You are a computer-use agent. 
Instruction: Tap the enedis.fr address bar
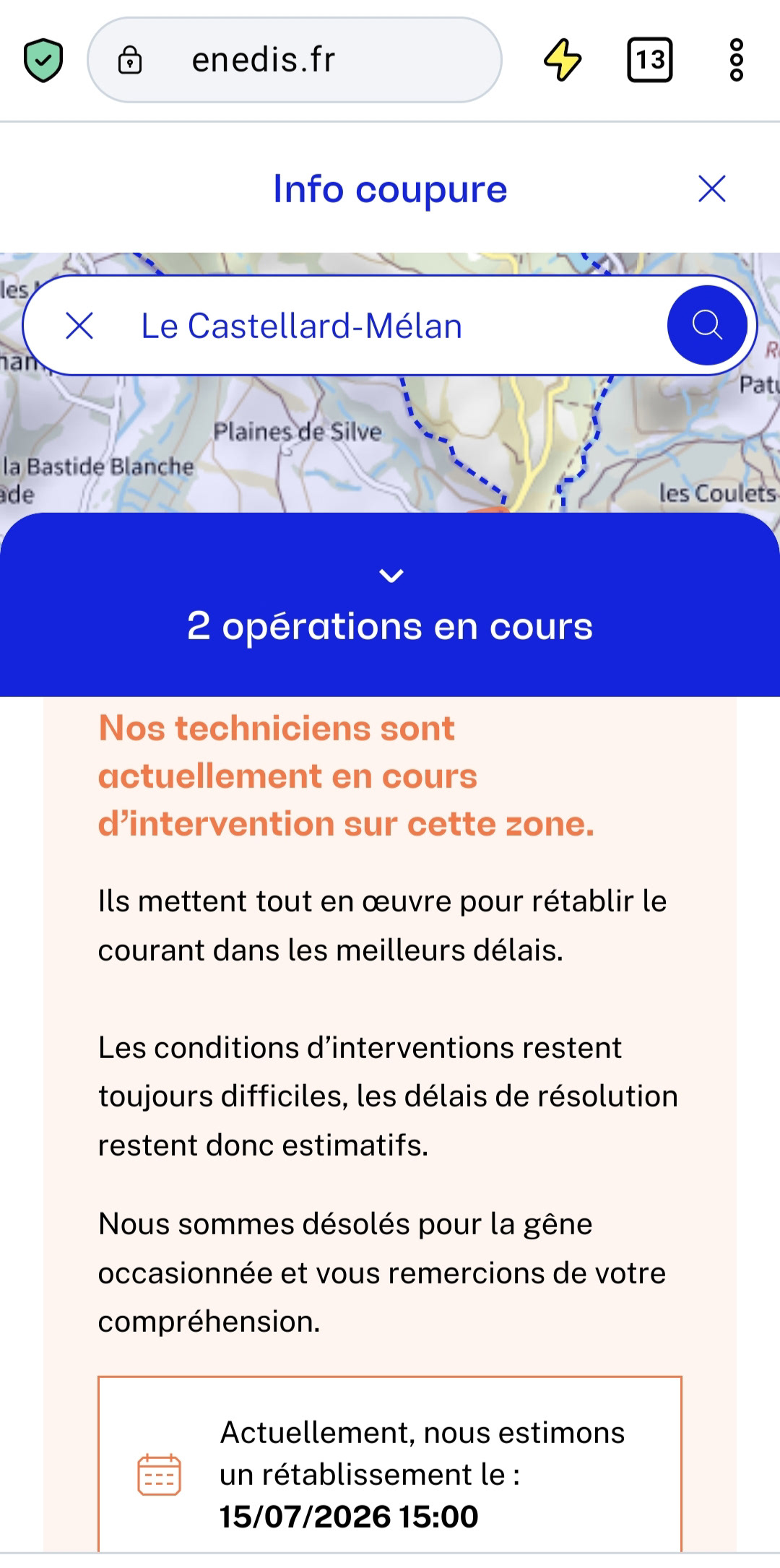tap(295, 60)
